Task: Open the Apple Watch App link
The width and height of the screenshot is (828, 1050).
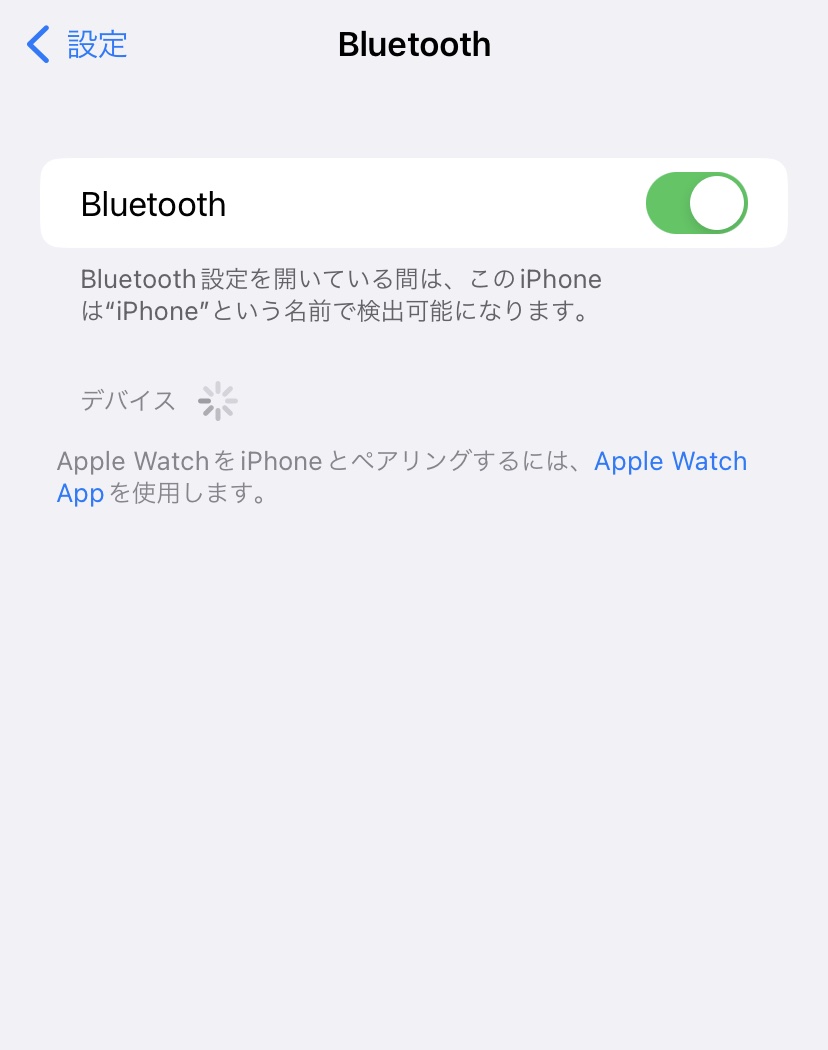Action: point(670,462)
